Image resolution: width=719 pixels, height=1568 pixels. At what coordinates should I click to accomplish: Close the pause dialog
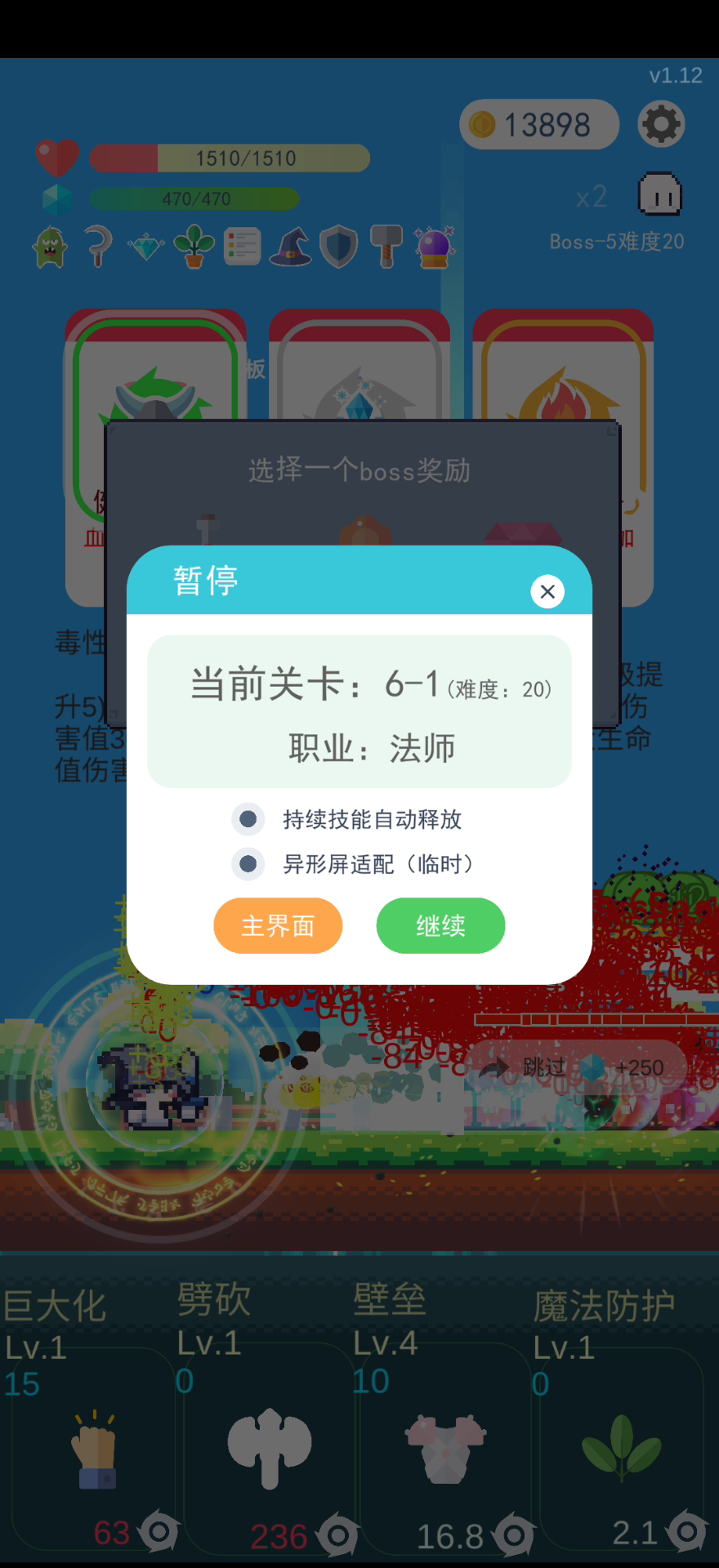547,591
